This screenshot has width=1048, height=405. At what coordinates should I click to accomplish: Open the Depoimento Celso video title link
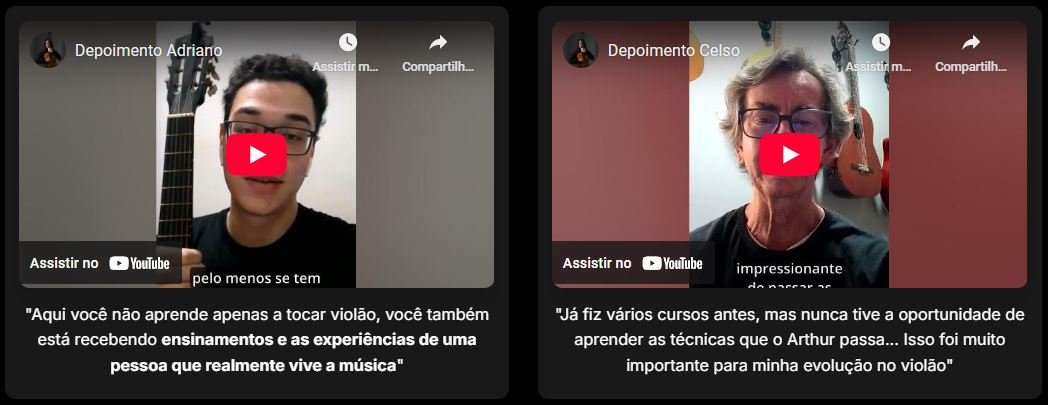[673, 50]
